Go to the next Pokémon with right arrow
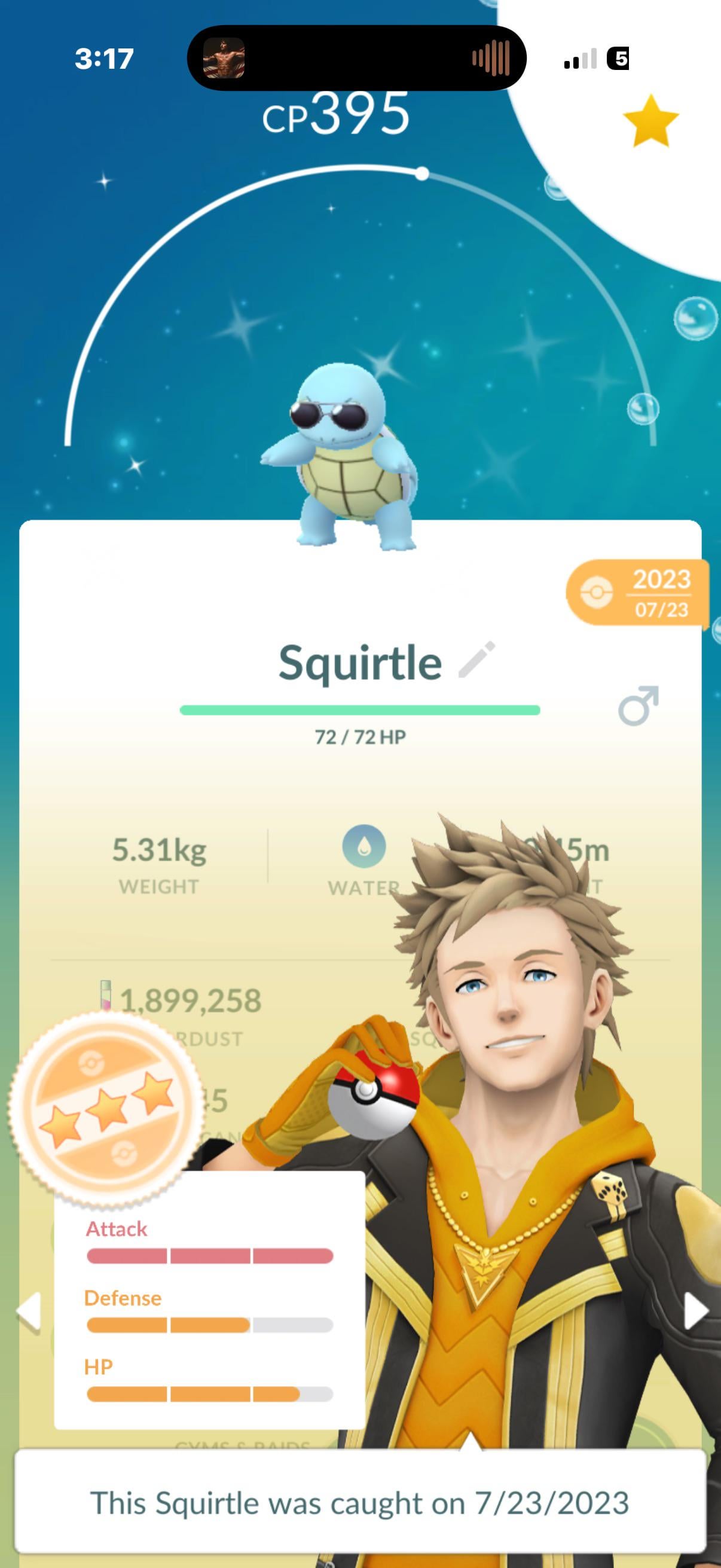The image size is (721, 1568). 695,1310
